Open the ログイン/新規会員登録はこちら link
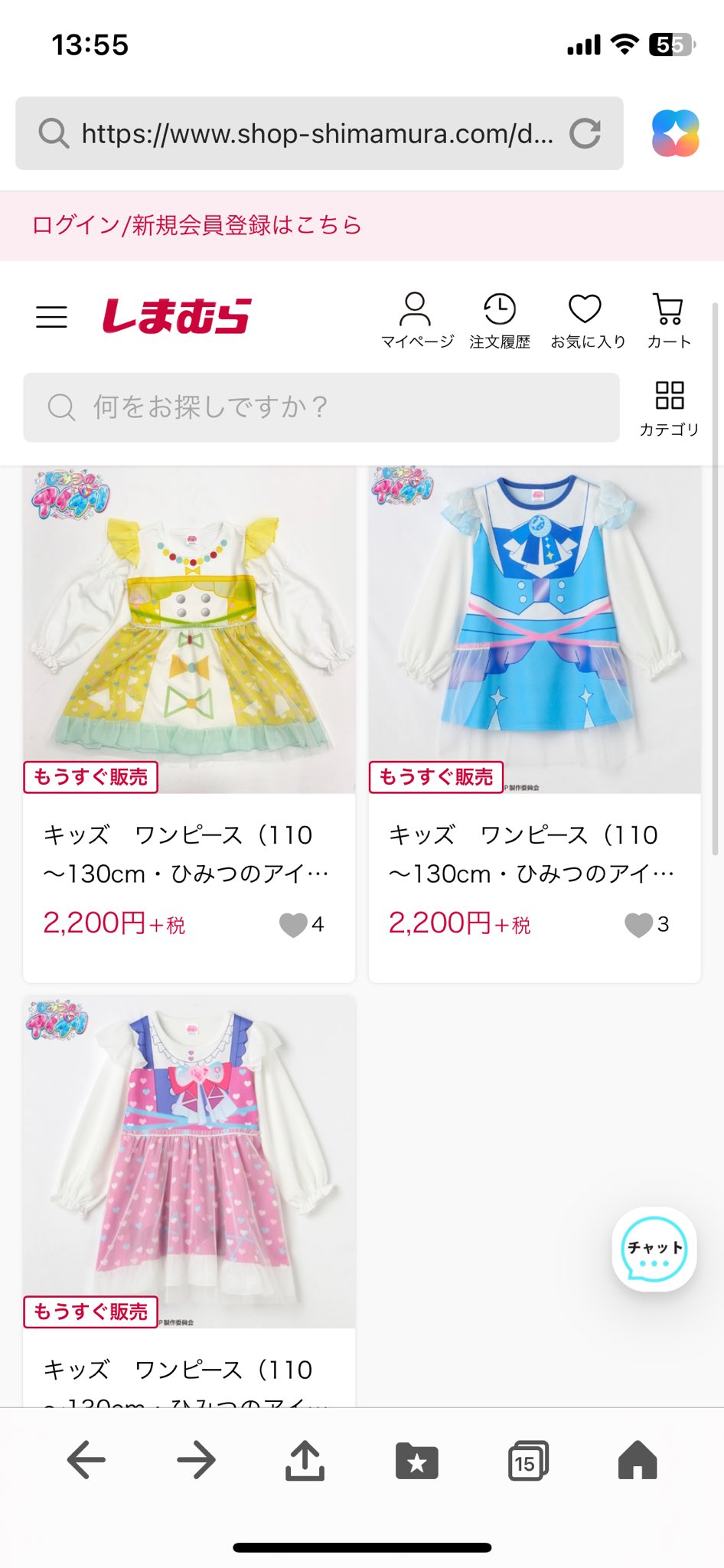The image size is (724, 1568). [197, 225]
